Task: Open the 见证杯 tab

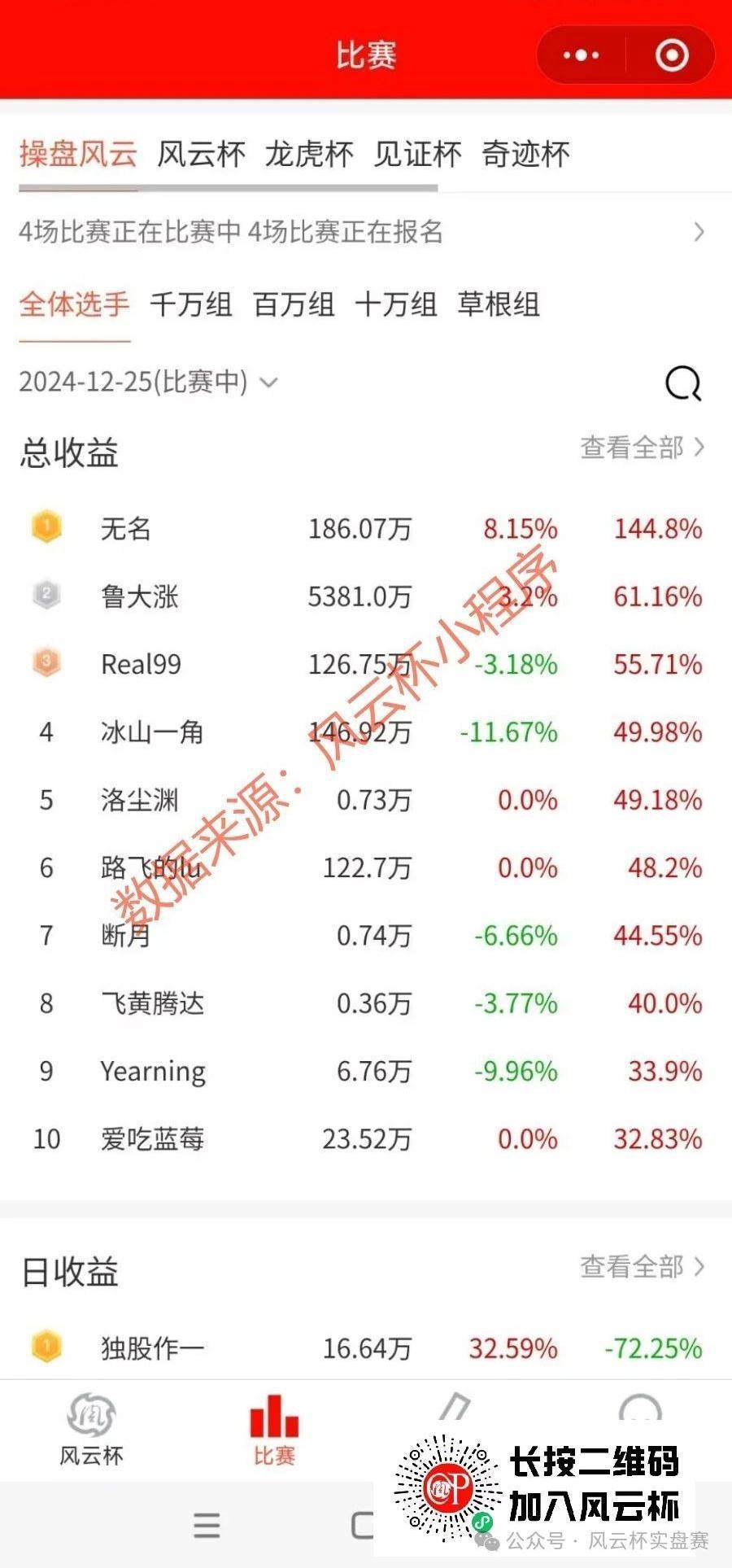Action: click(417, 154)
